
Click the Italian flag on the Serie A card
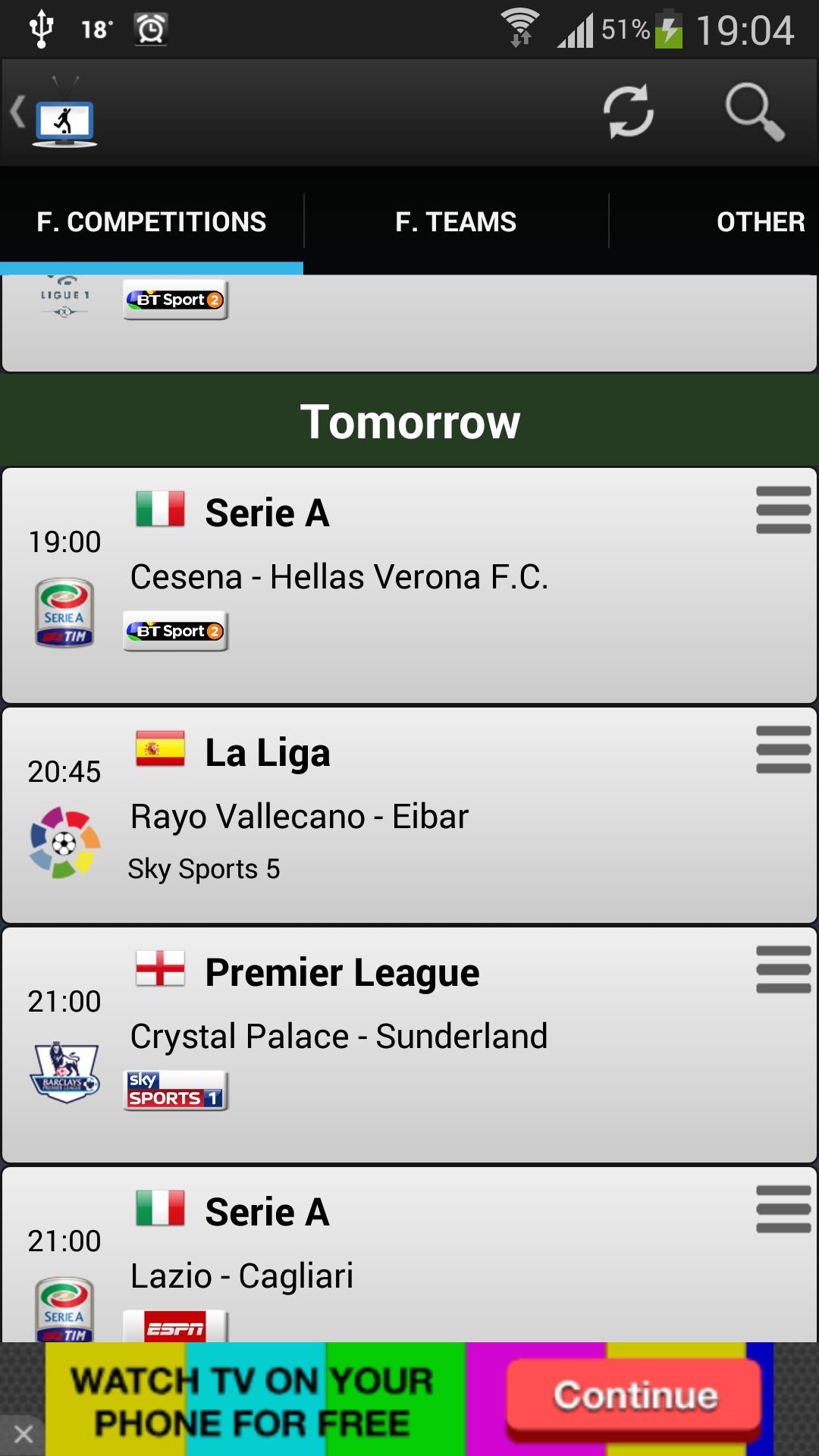click(x=159, y=512)
